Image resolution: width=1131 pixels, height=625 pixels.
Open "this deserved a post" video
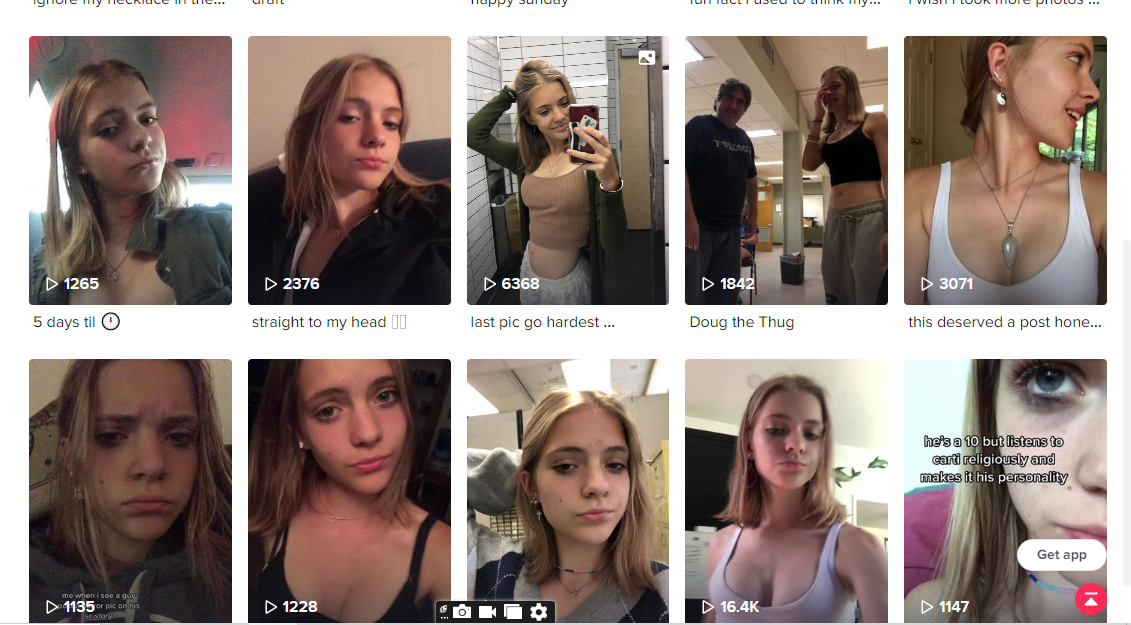[1005, 170]
